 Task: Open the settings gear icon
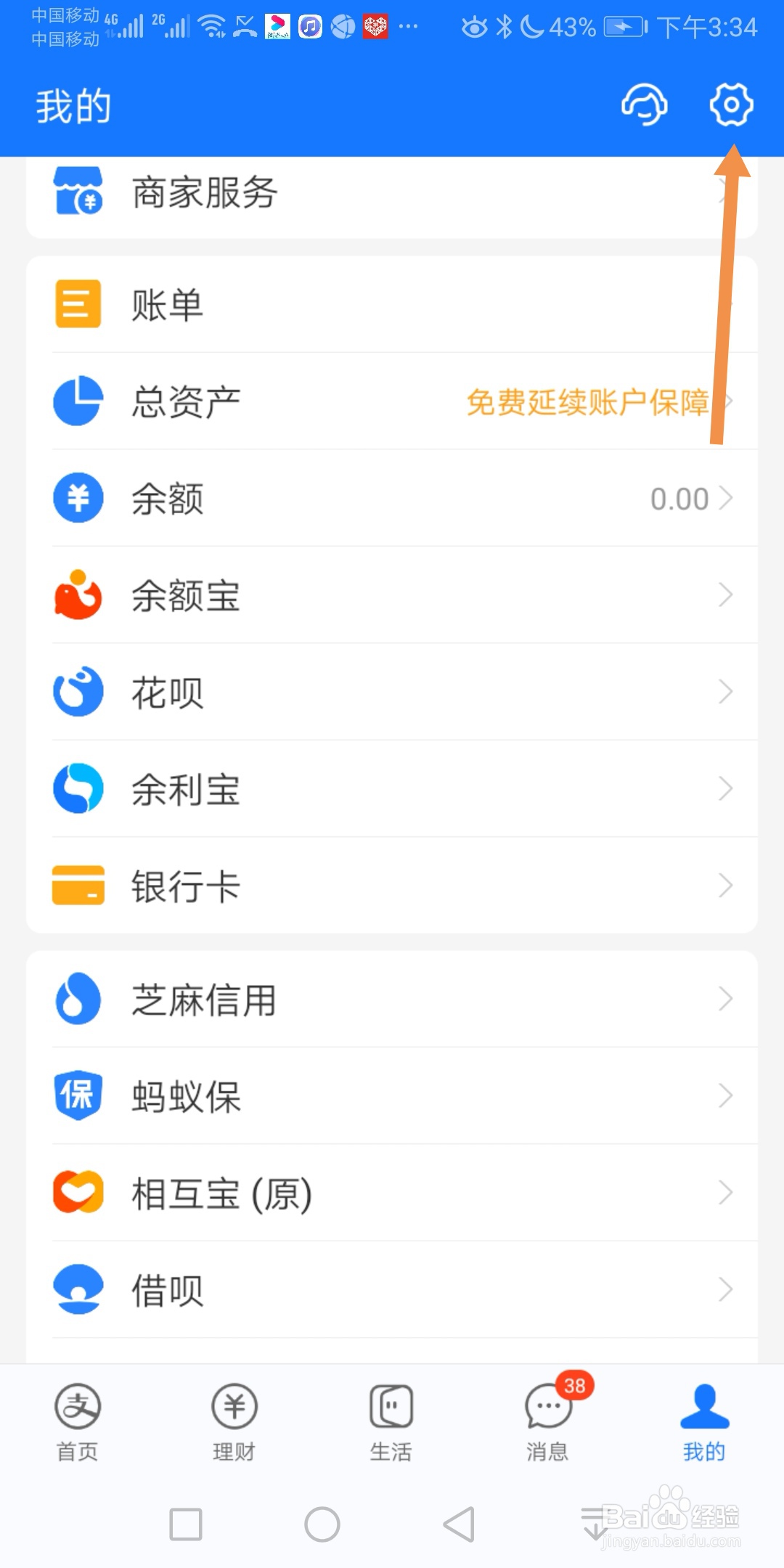click(x=731, y=105)
